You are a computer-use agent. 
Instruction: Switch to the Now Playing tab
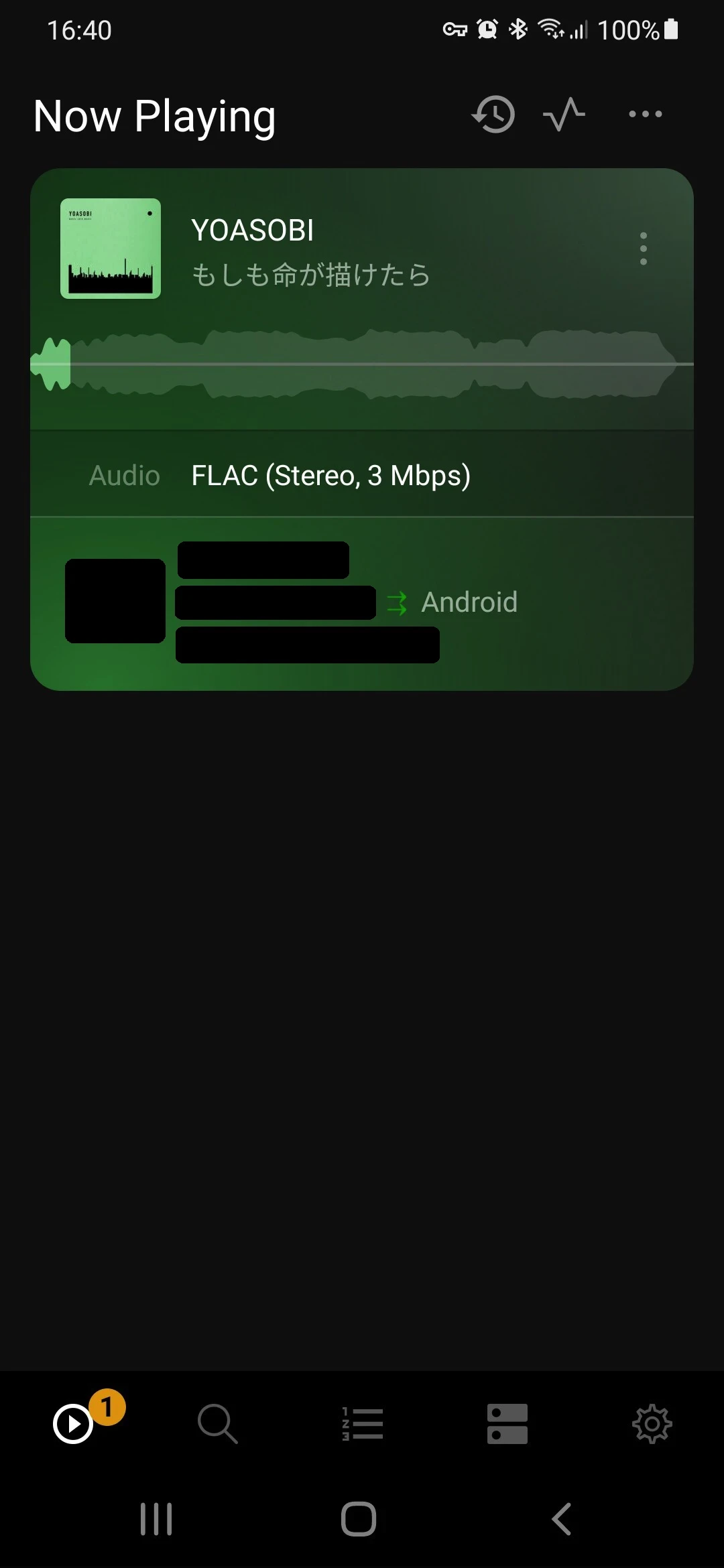[73, 1423]
